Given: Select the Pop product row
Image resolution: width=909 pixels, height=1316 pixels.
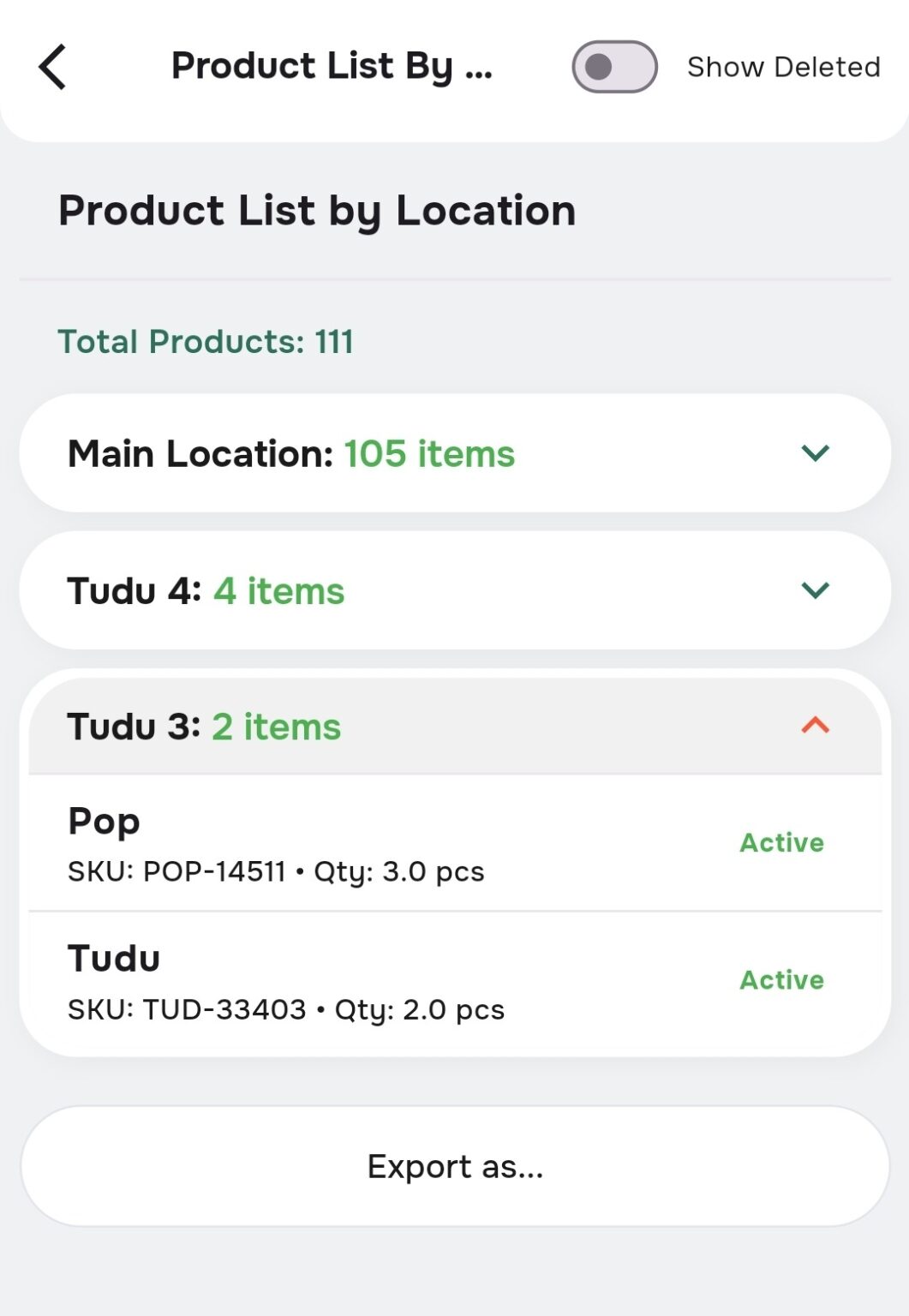Looking at the screenshot, I should click(343, 842).
